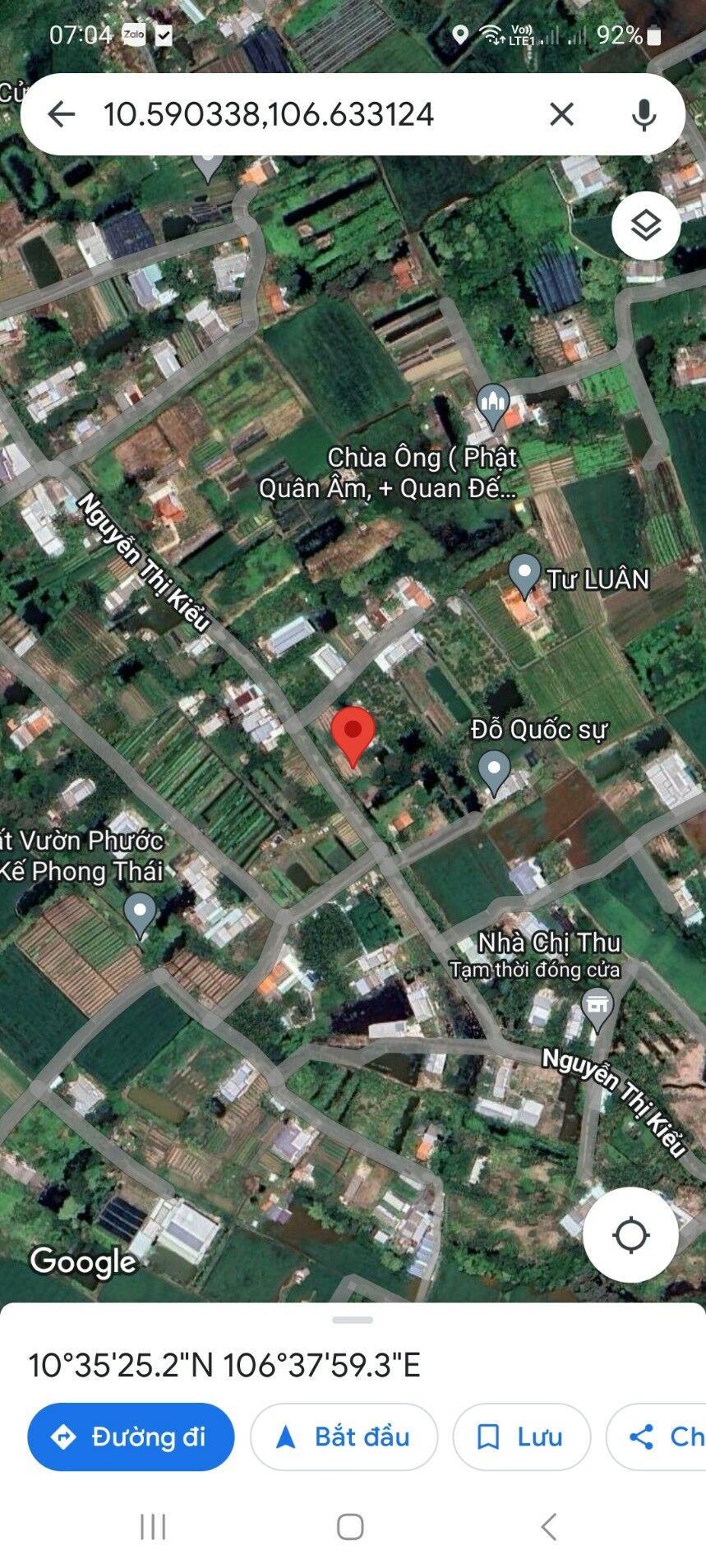The width and height of the screenshot is (706, 1568).
Task: Open the Nhà Chị Thu shop marker
Action: [x=598, y=1008]
